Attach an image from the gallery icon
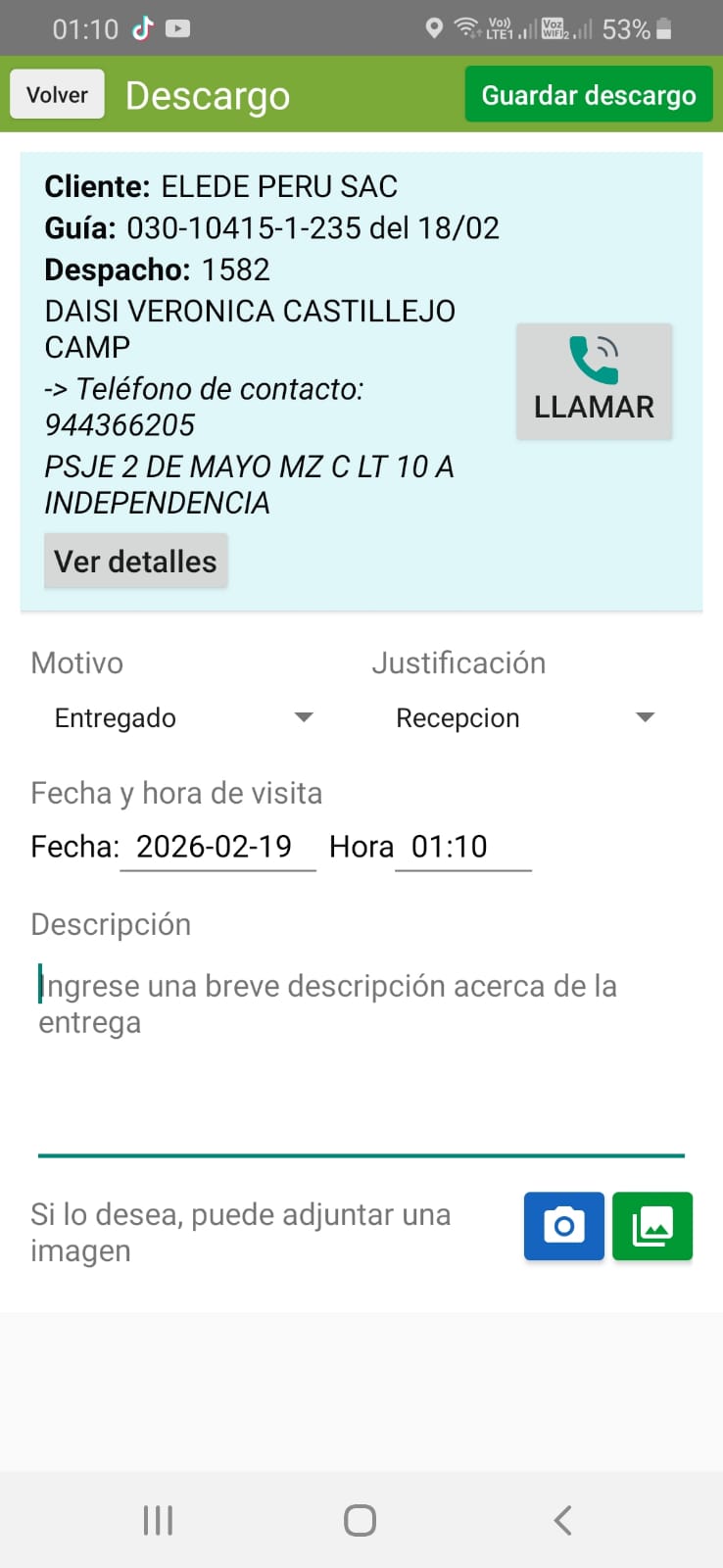This screenshot has width=723, height=1568. pos(652,1226)
